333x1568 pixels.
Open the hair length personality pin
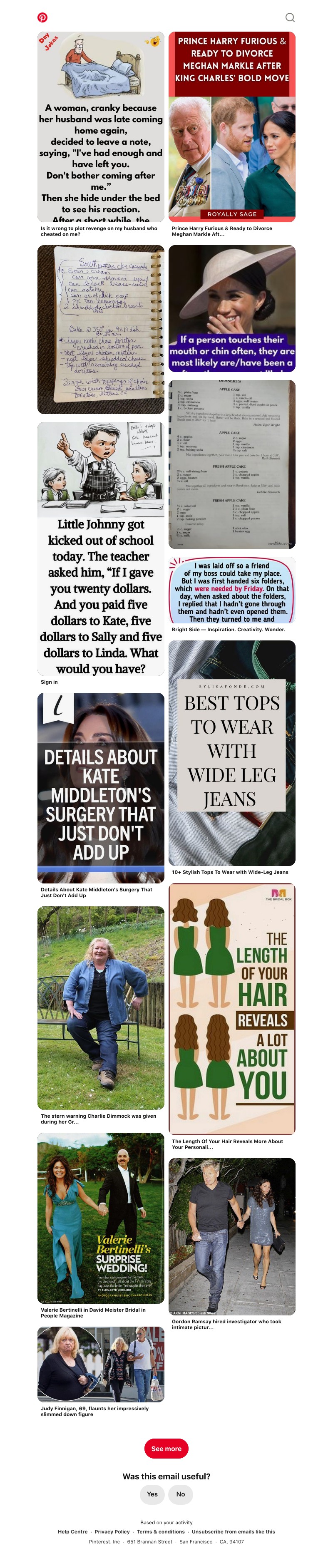231,1008
